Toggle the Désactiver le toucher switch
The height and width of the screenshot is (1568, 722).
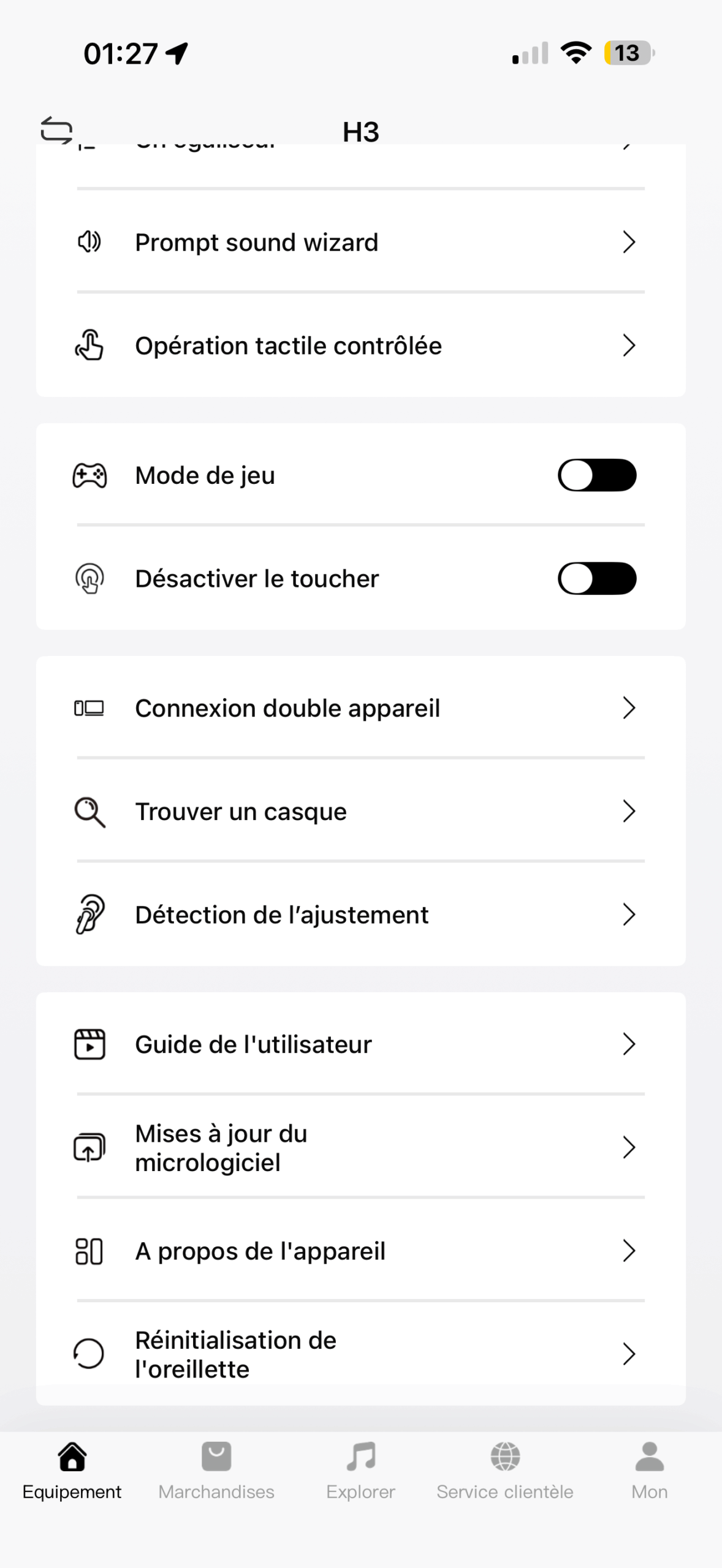pos(596,579)
